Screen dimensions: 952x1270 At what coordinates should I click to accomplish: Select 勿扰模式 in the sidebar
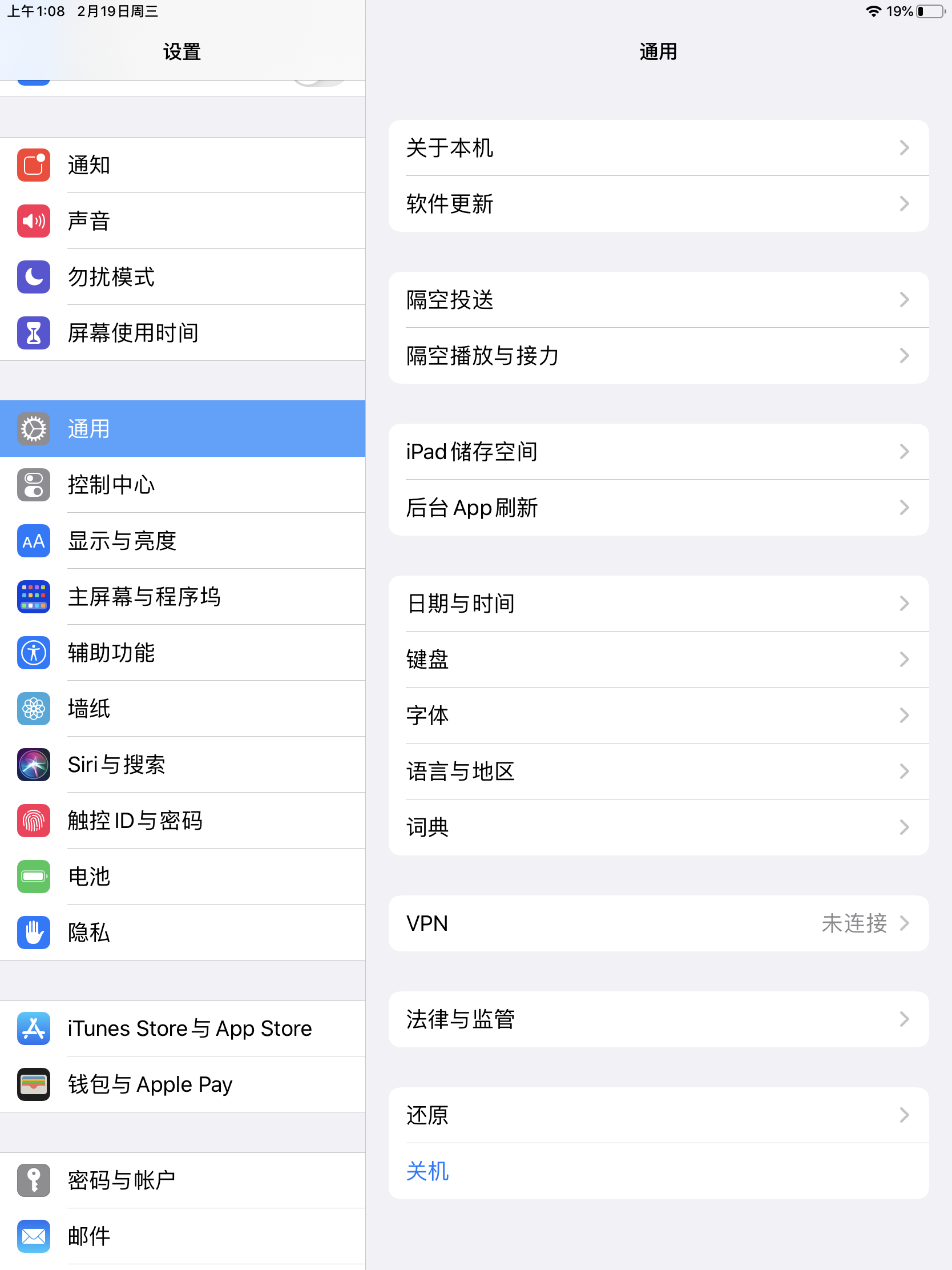point(183,277)
